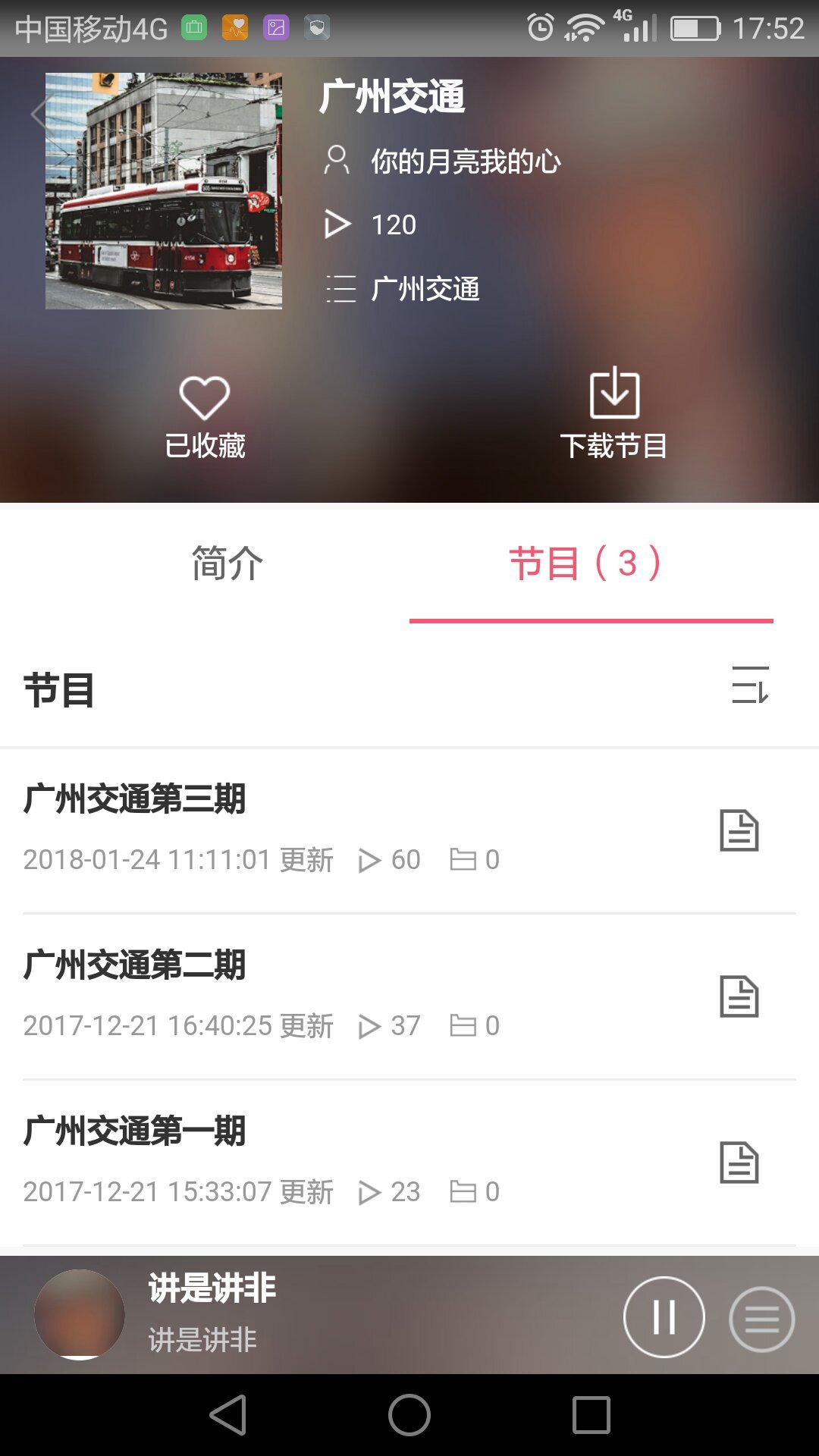This screenshot has width=819, height=1456.
Task: Tap the 讲是讲非 cover in mini player
Action: (x=80, y=1316)
